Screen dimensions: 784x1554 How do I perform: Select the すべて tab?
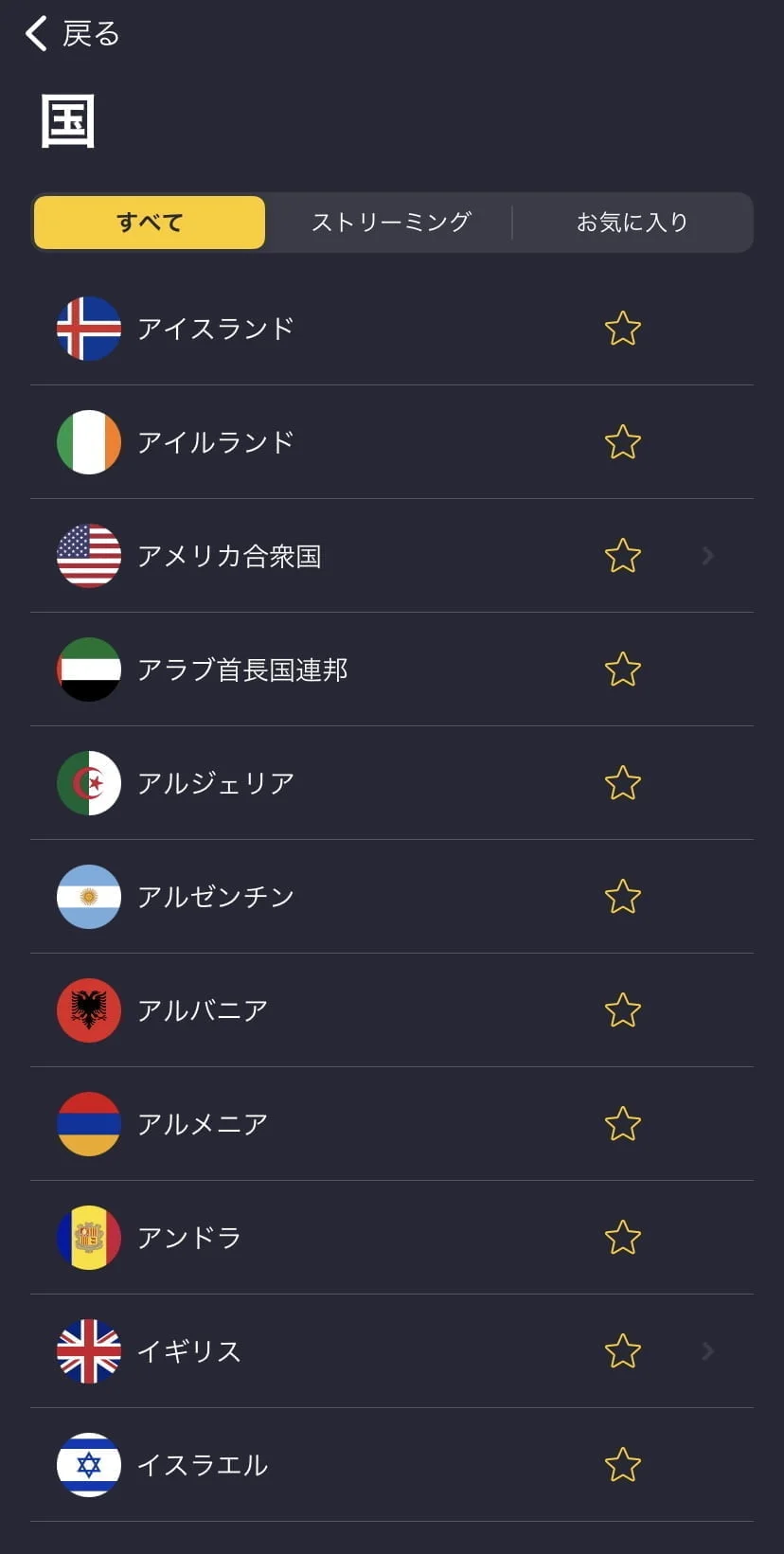point(150,223)
